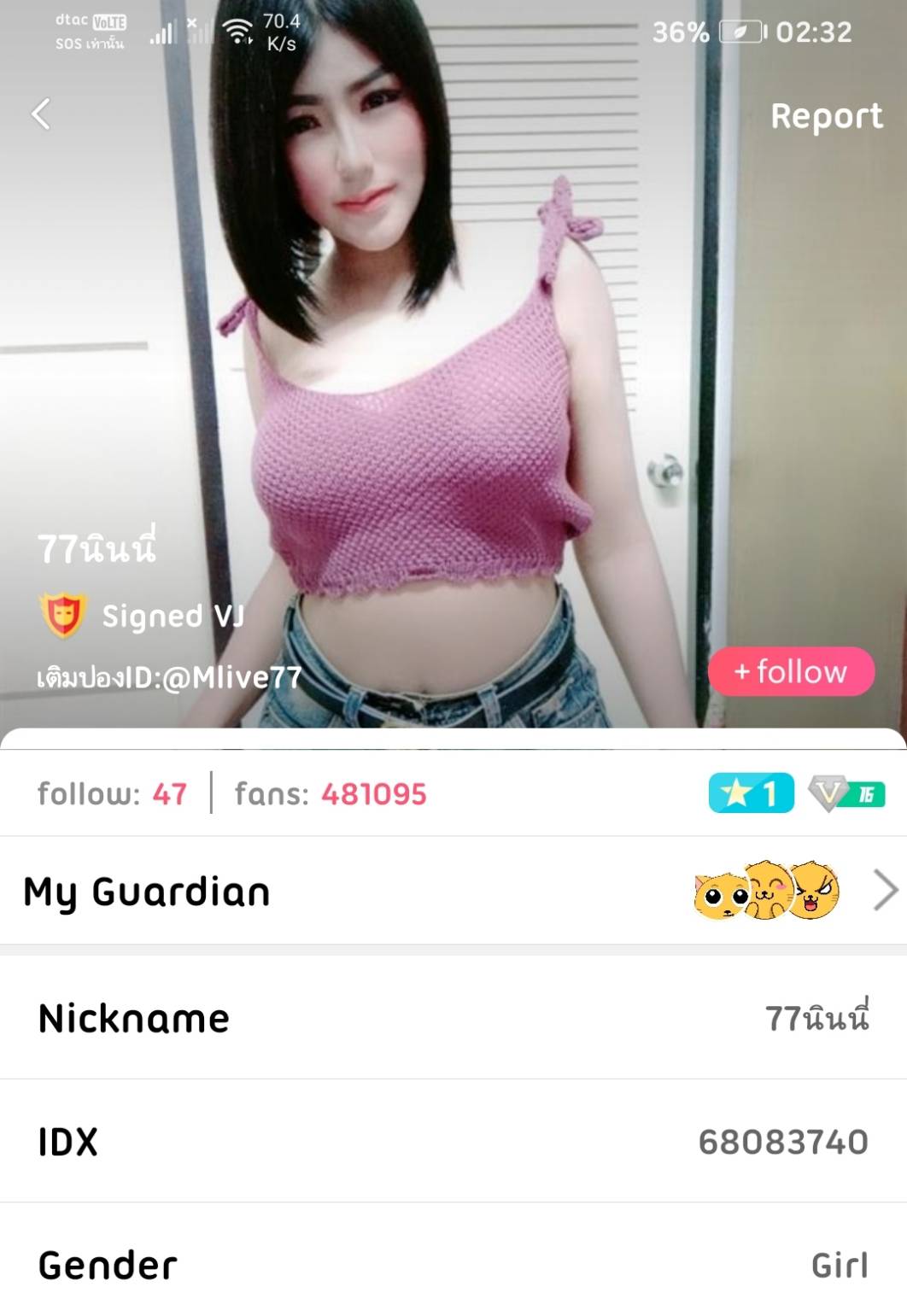
Task: Open the My Guardian row
Action: click(x=453, y=891)
